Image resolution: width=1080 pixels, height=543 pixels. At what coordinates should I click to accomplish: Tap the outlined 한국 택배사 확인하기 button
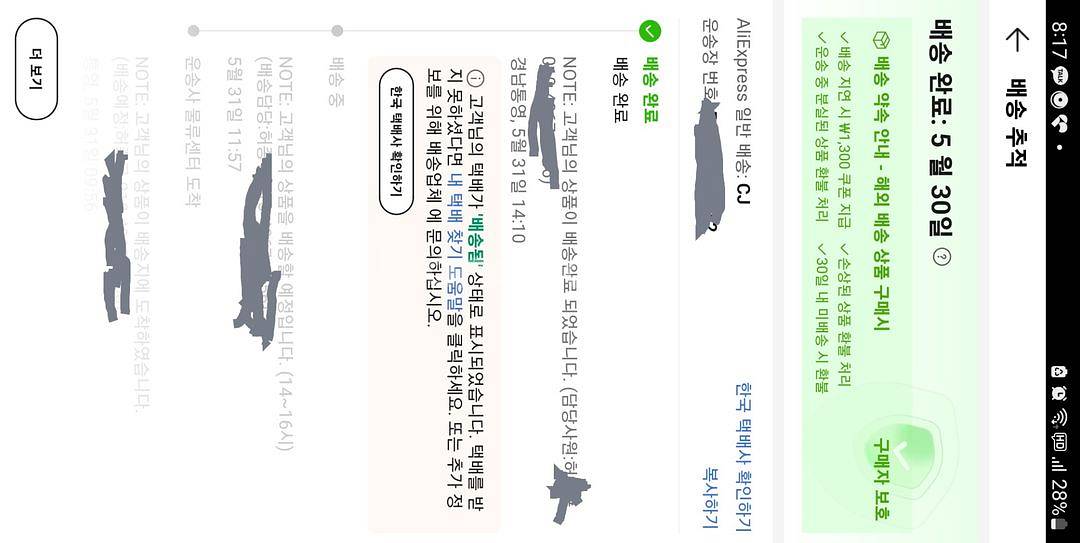(396, 140)
